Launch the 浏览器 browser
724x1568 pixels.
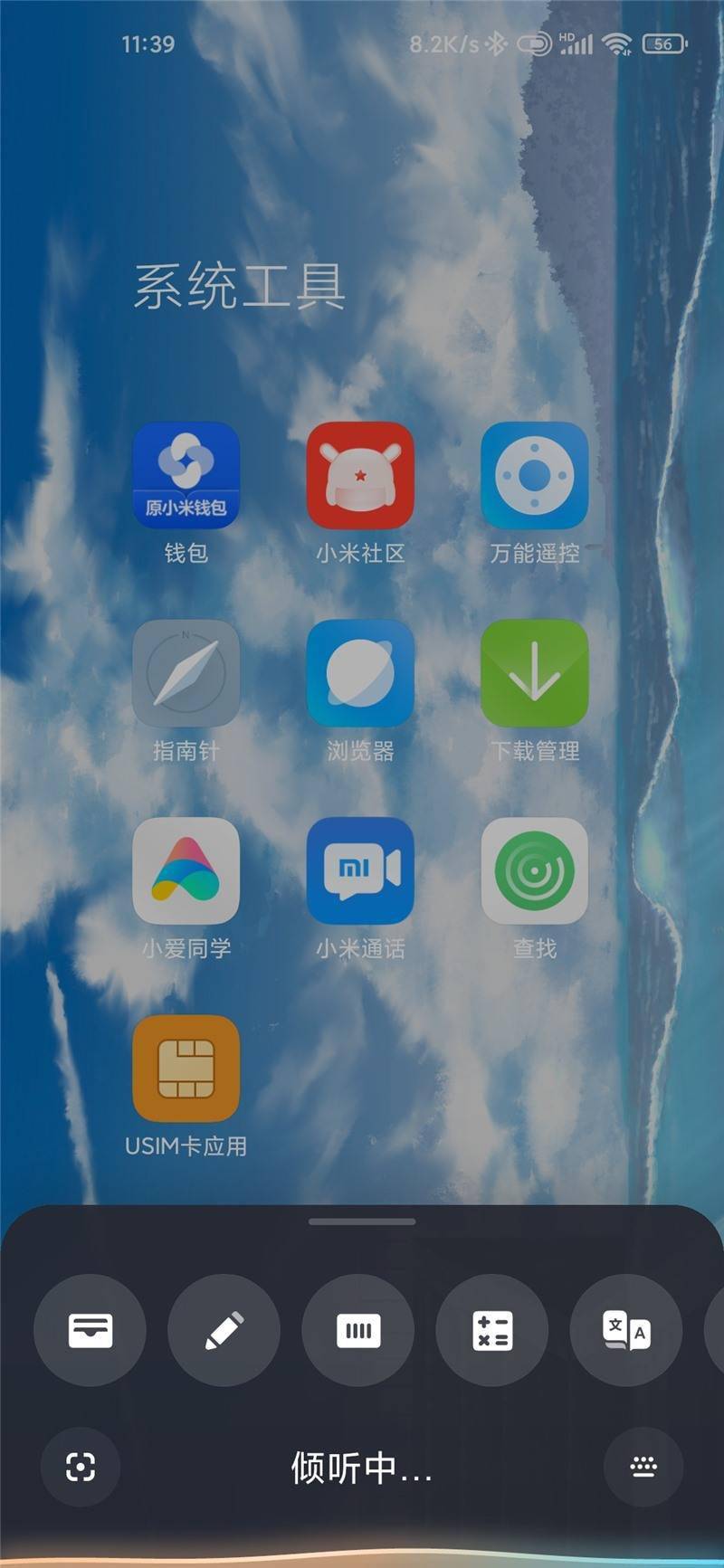click(x=360, y=674)
